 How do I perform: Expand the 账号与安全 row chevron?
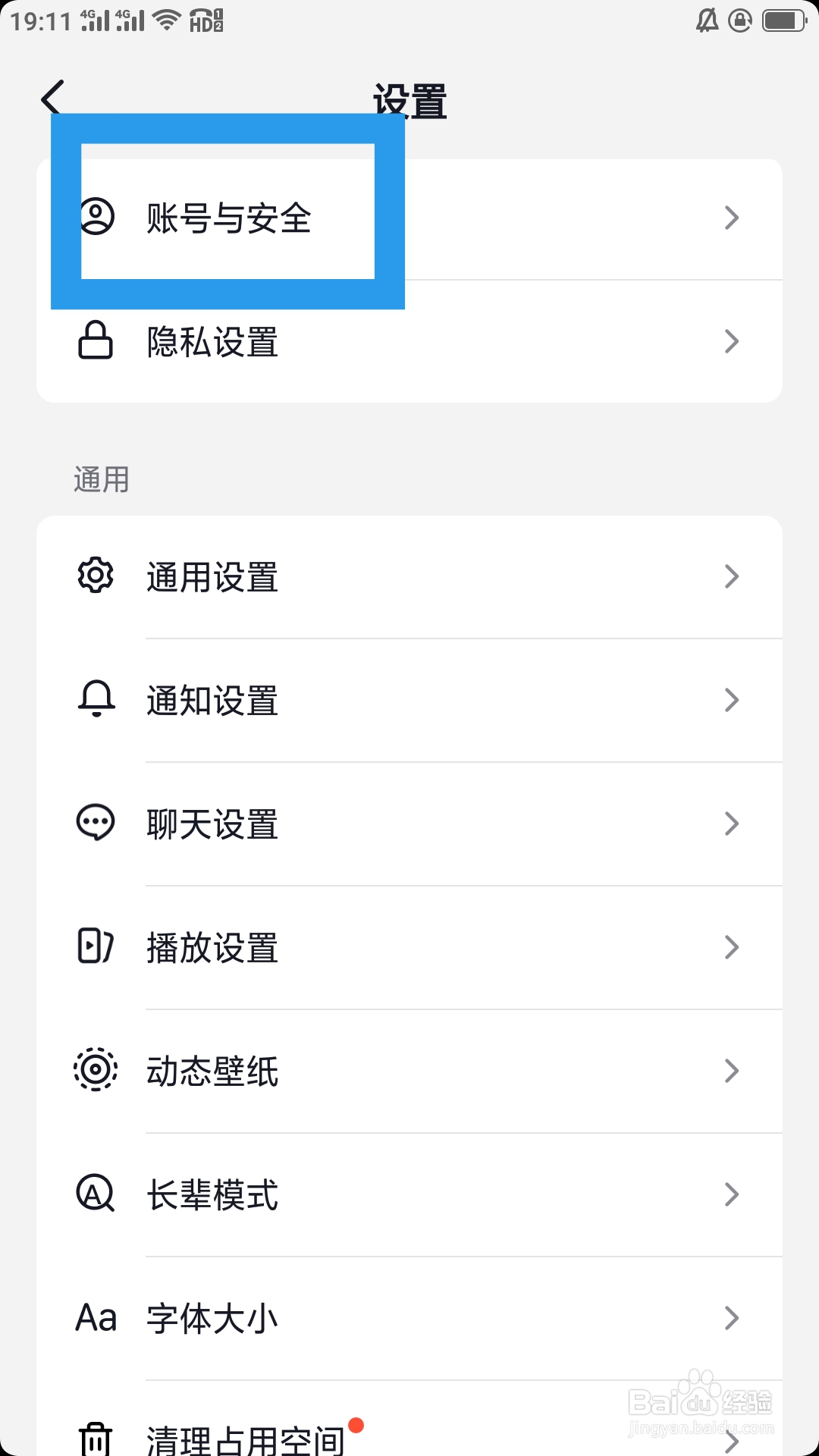[731, 218]
